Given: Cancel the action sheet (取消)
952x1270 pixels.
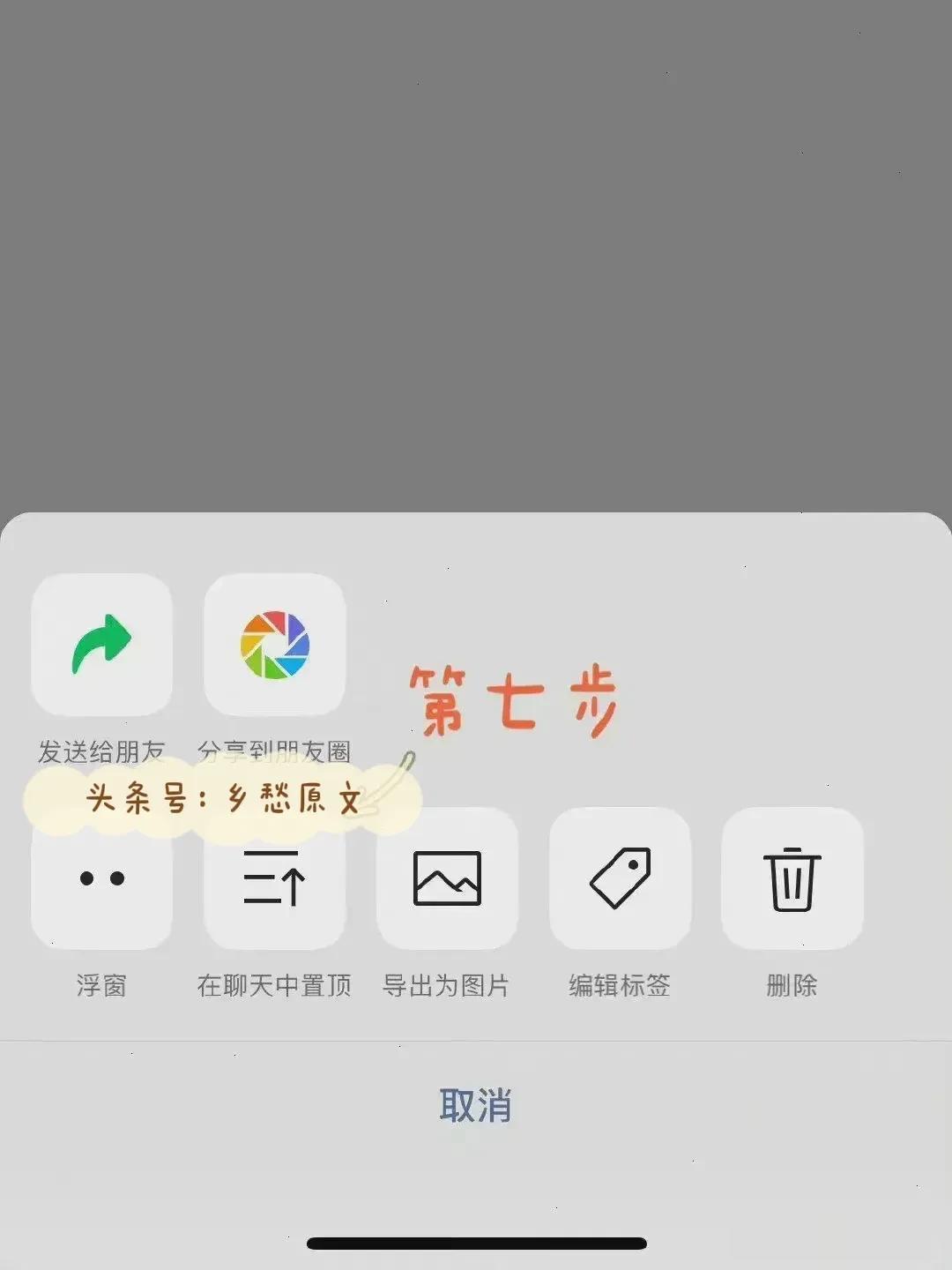Looking at the screenshot, I should [x=476, y=1105].
